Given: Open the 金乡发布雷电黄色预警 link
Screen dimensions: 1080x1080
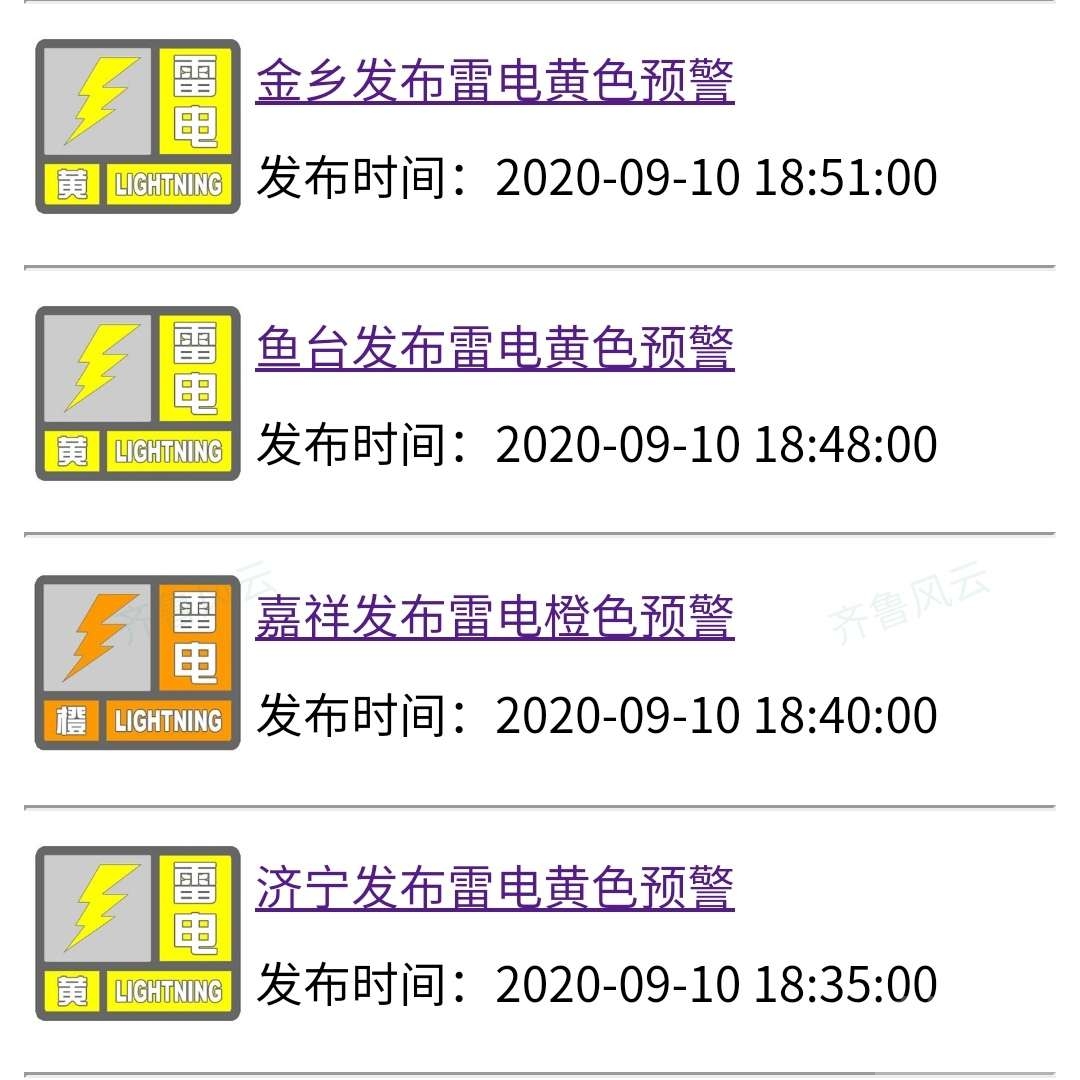Looking at the screenshot, I should coord(495,80).
